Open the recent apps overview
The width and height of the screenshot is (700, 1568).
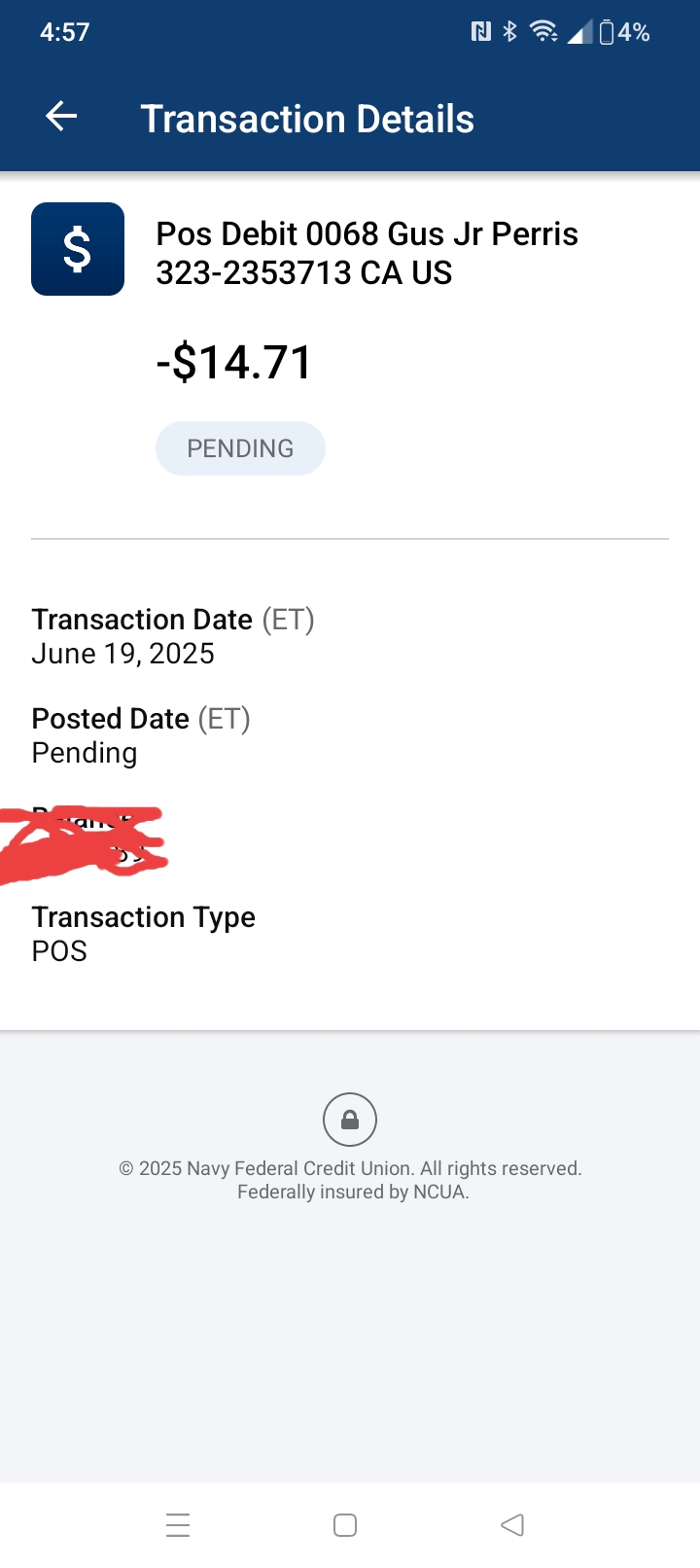click(178, 1524)
